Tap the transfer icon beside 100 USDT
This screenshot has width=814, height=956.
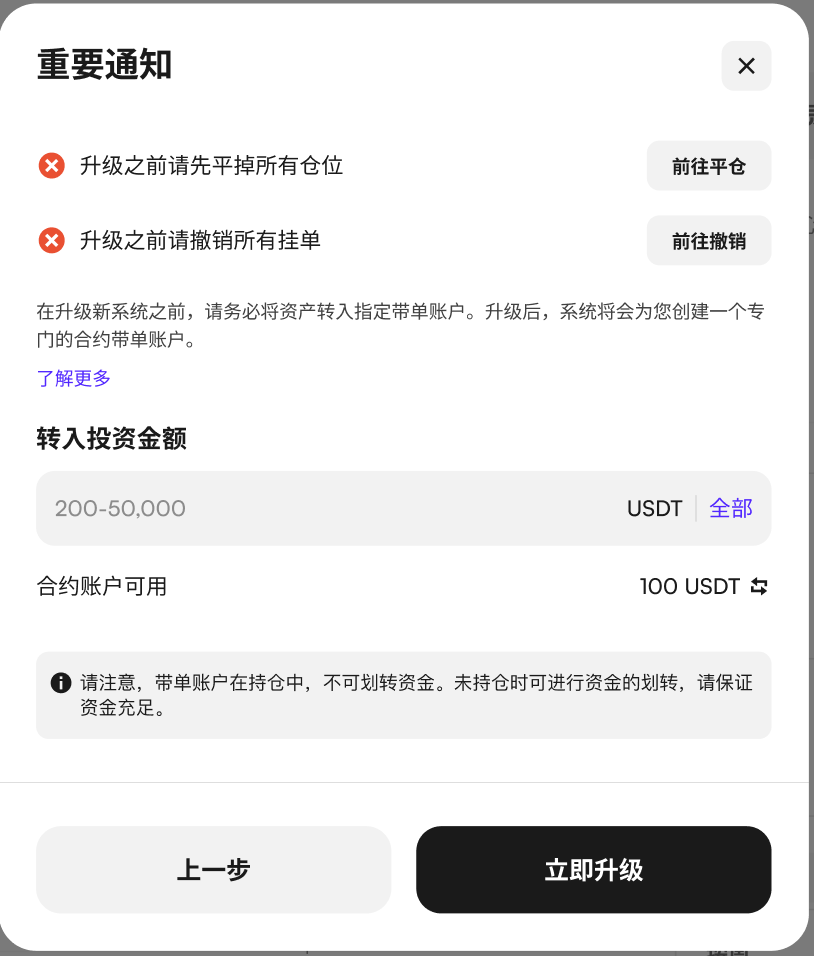[x=759, y=587]
